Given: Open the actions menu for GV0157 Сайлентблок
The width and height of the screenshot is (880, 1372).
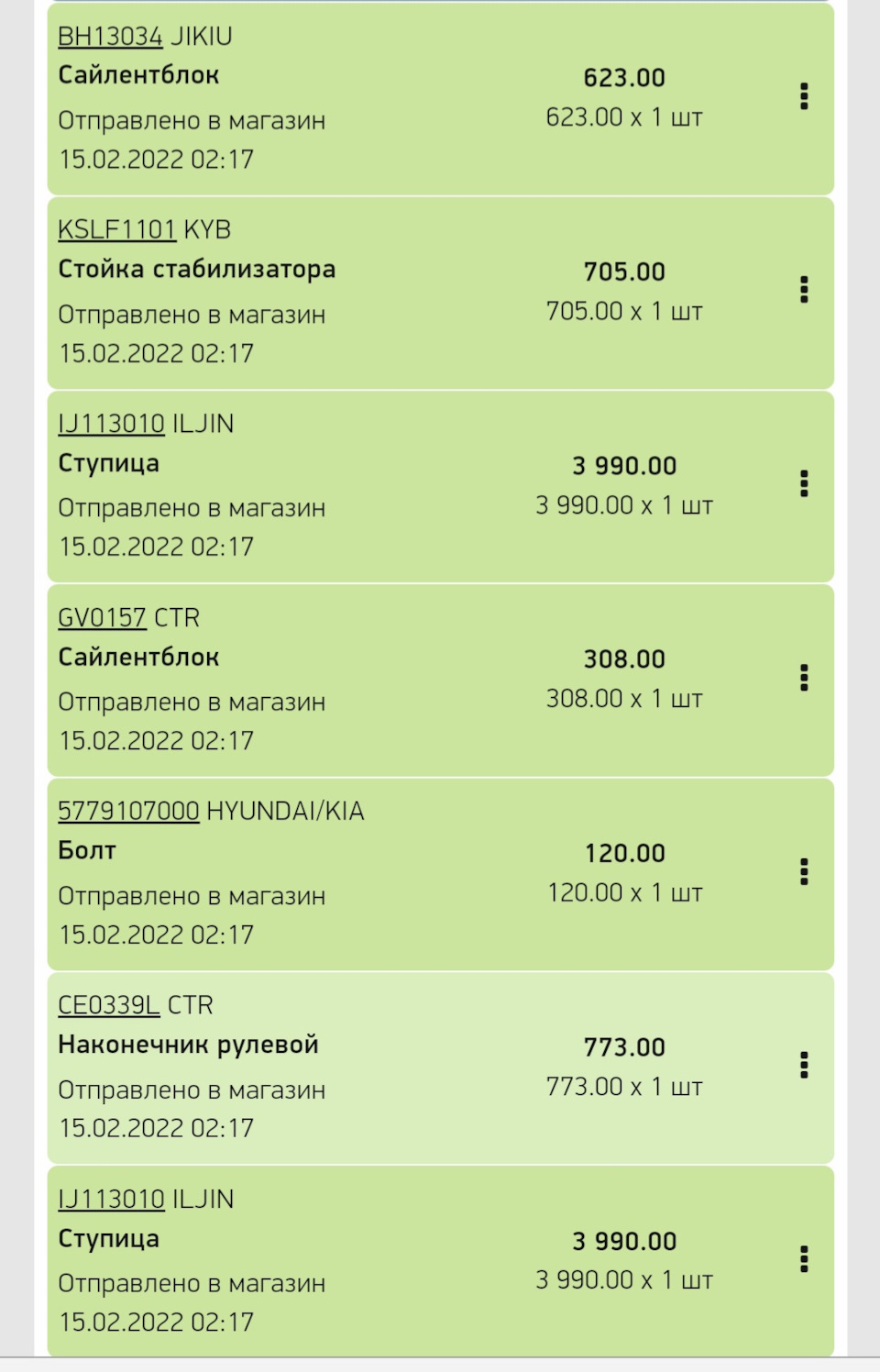Looking at the screenshot, I should [x=805, y=676].
